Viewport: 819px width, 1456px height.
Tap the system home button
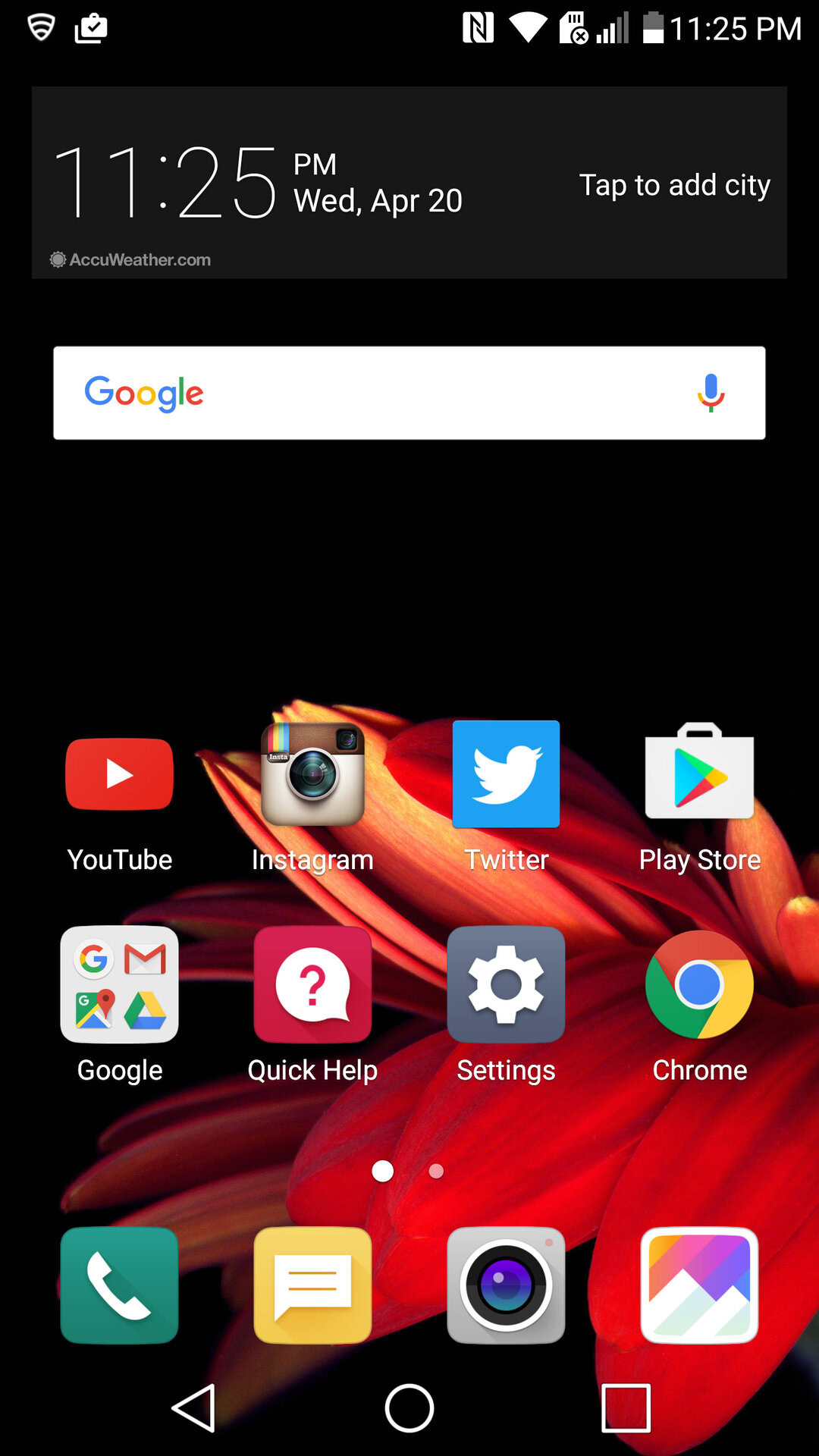click(x=409, y=1408)
